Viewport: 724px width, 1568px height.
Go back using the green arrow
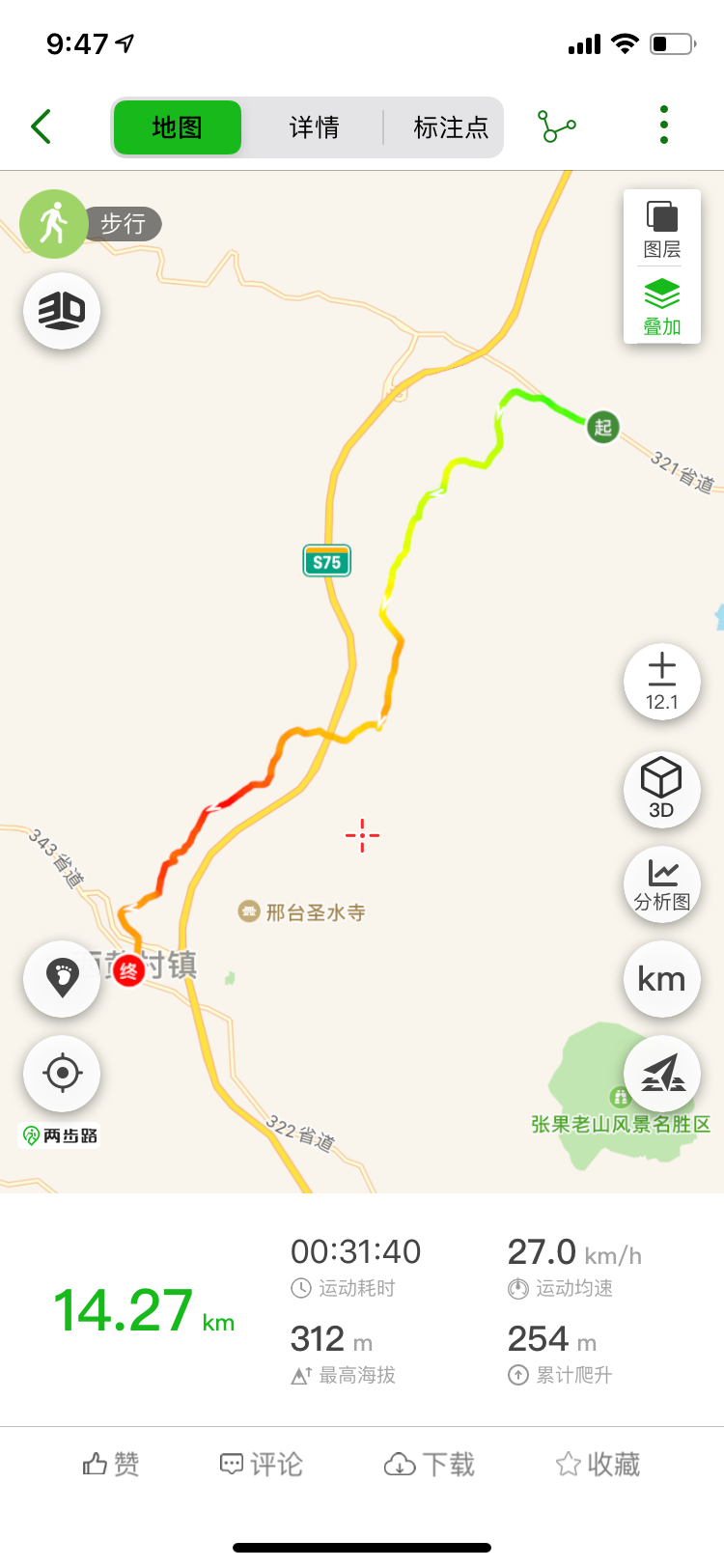coord(41,126)
